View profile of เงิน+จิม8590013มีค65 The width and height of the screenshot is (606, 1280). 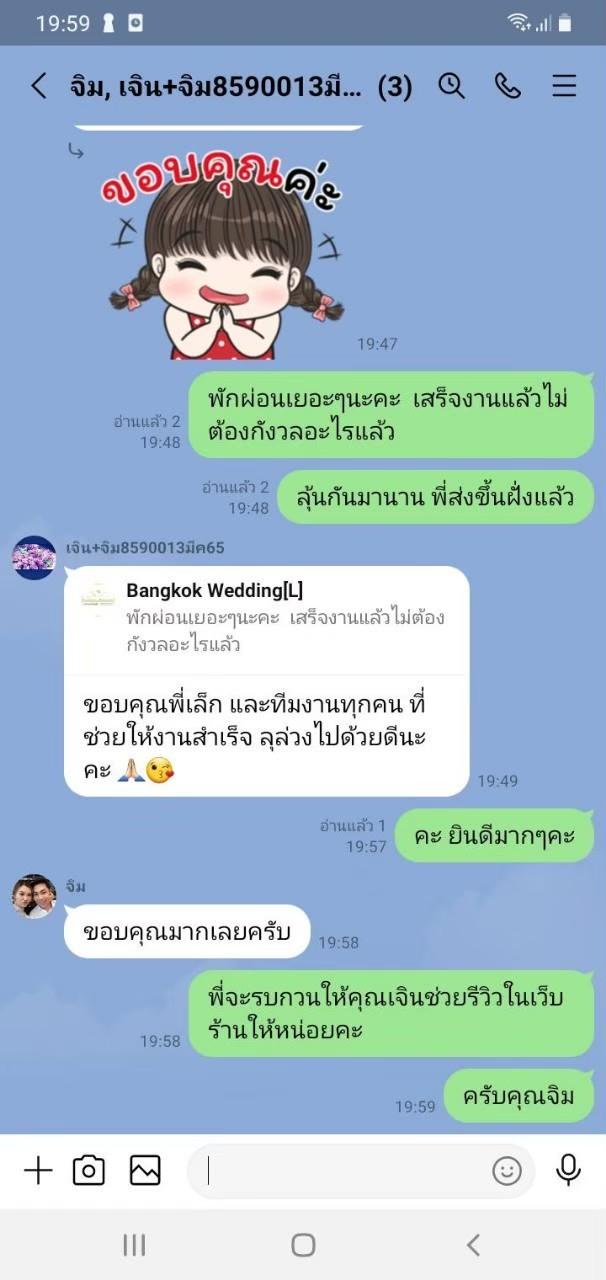pos(34,558)
